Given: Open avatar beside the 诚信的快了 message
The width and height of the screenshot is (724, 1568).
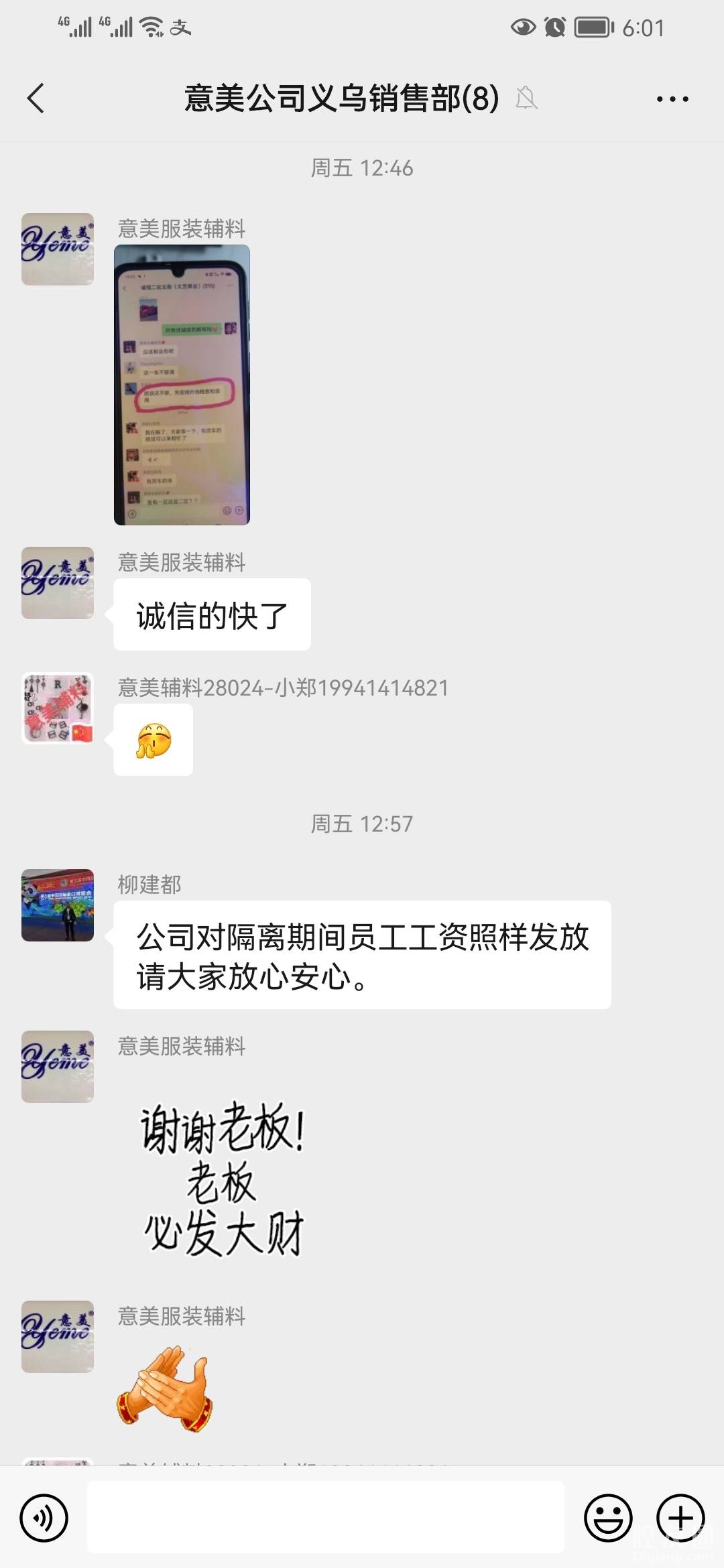Looking at the screenshot, I should (x=58, y=583).
